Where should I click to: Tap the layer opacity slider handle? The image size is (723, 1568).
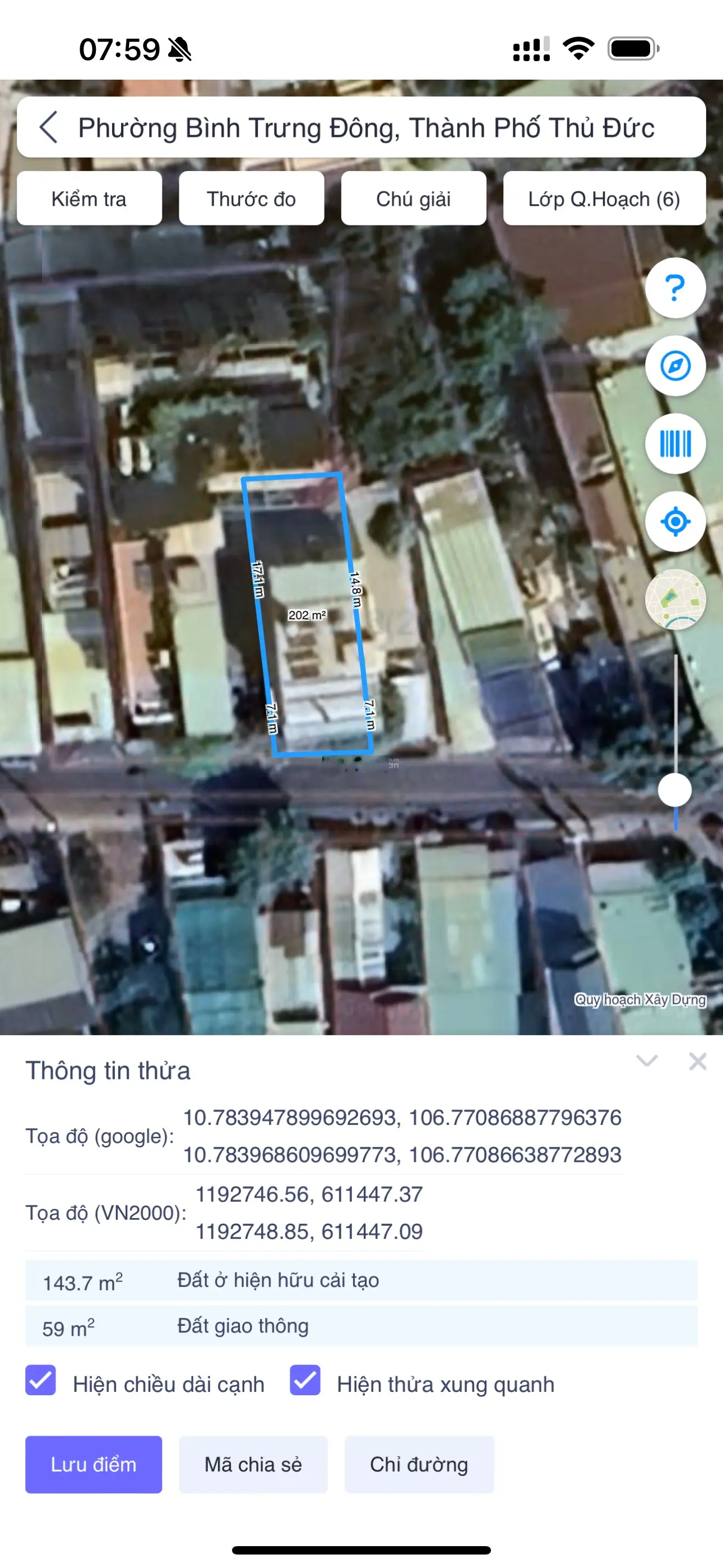coord(675,790)
